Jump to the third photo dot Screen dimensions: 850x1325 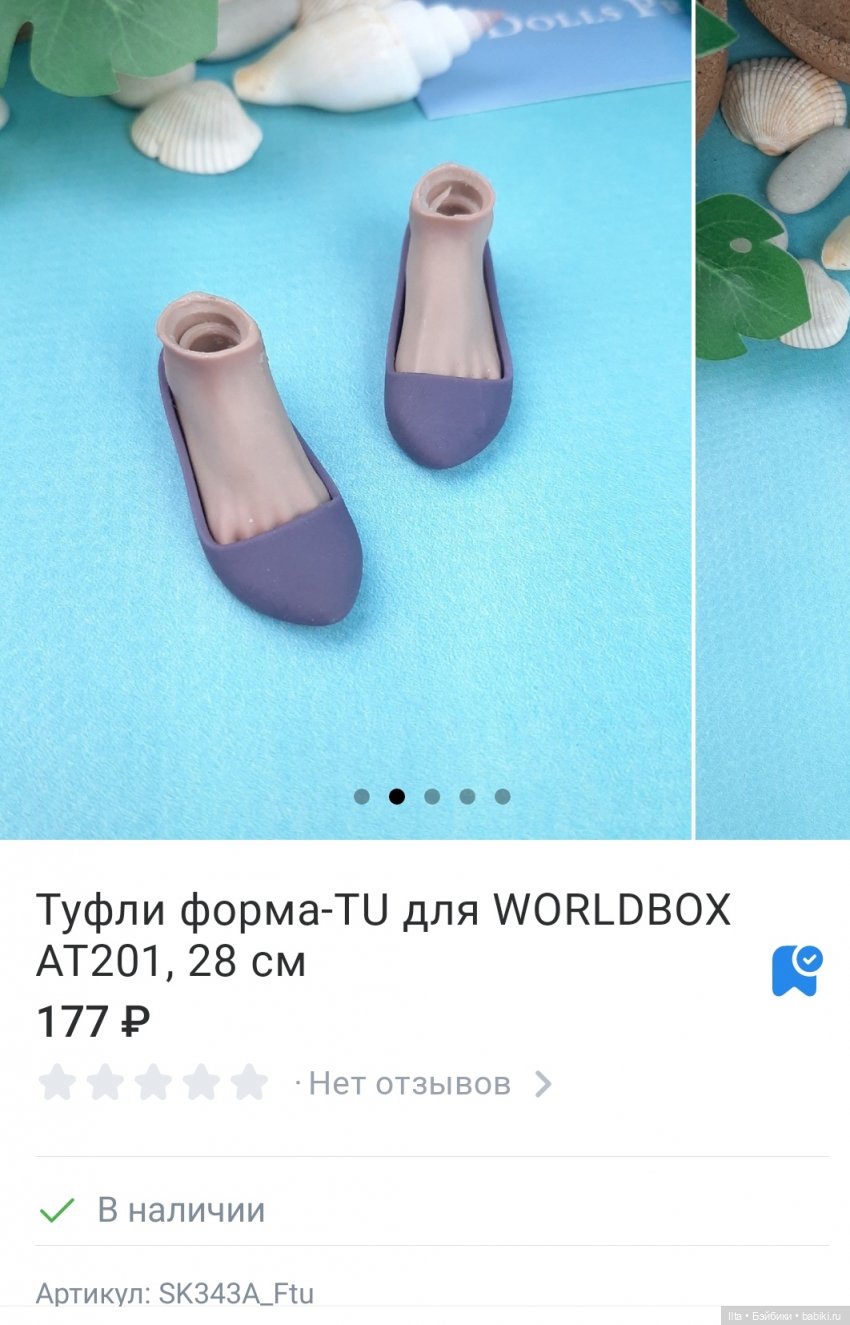tap(432, 797)
